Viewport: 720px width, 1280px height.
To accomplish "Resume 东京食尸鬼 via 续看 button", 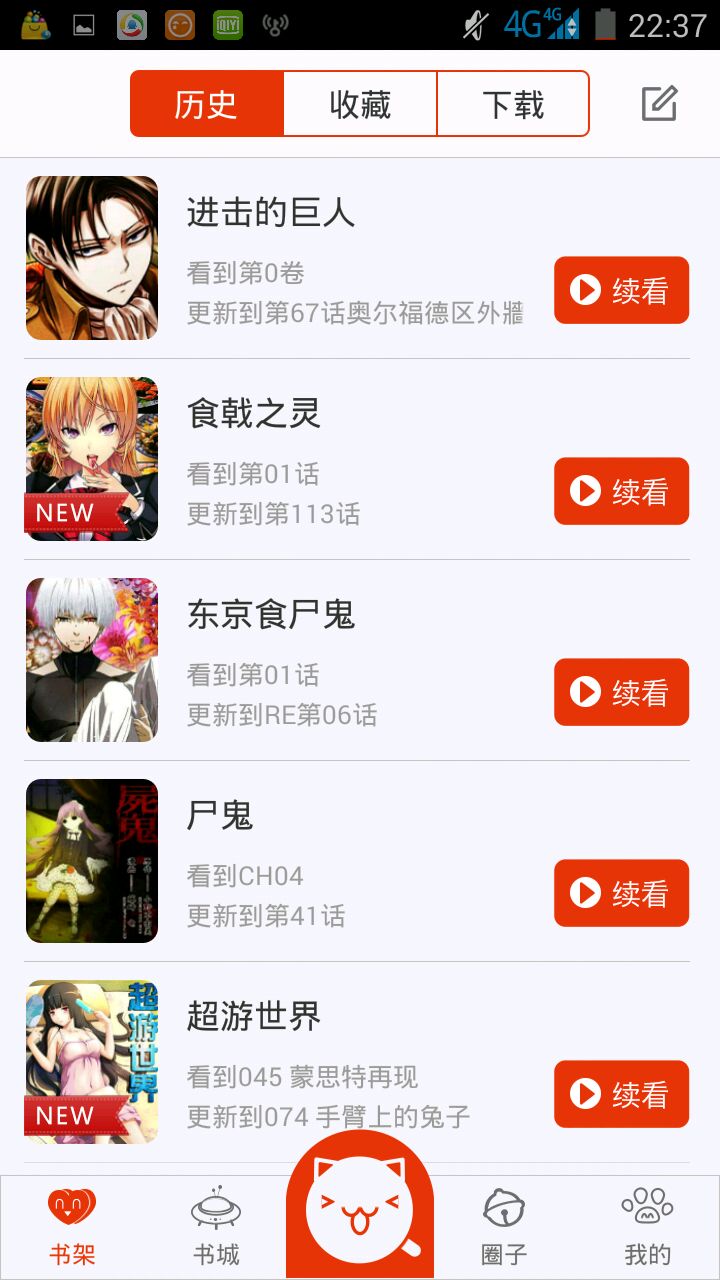I will pos(621,692).
